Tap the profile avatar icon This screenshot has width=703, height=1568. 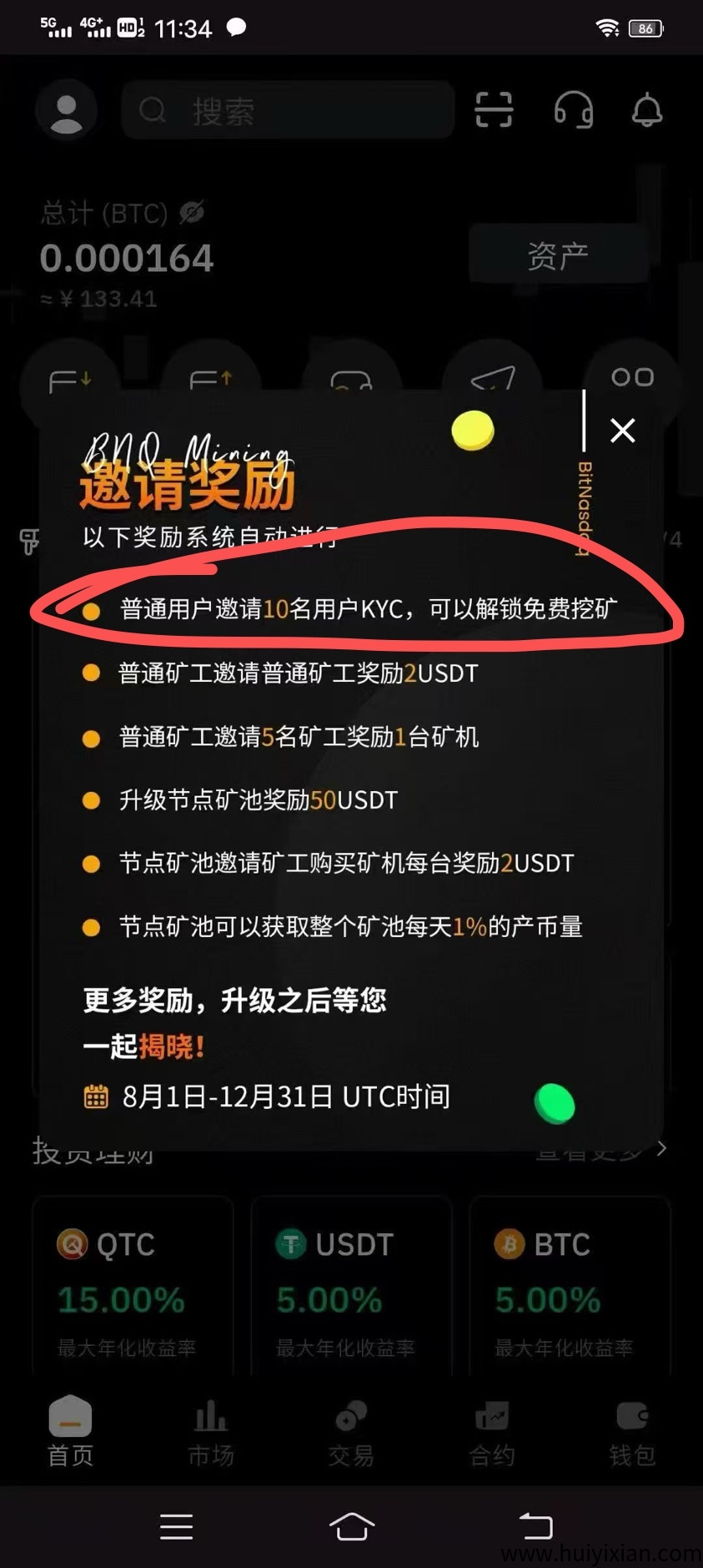click(67, 110)
